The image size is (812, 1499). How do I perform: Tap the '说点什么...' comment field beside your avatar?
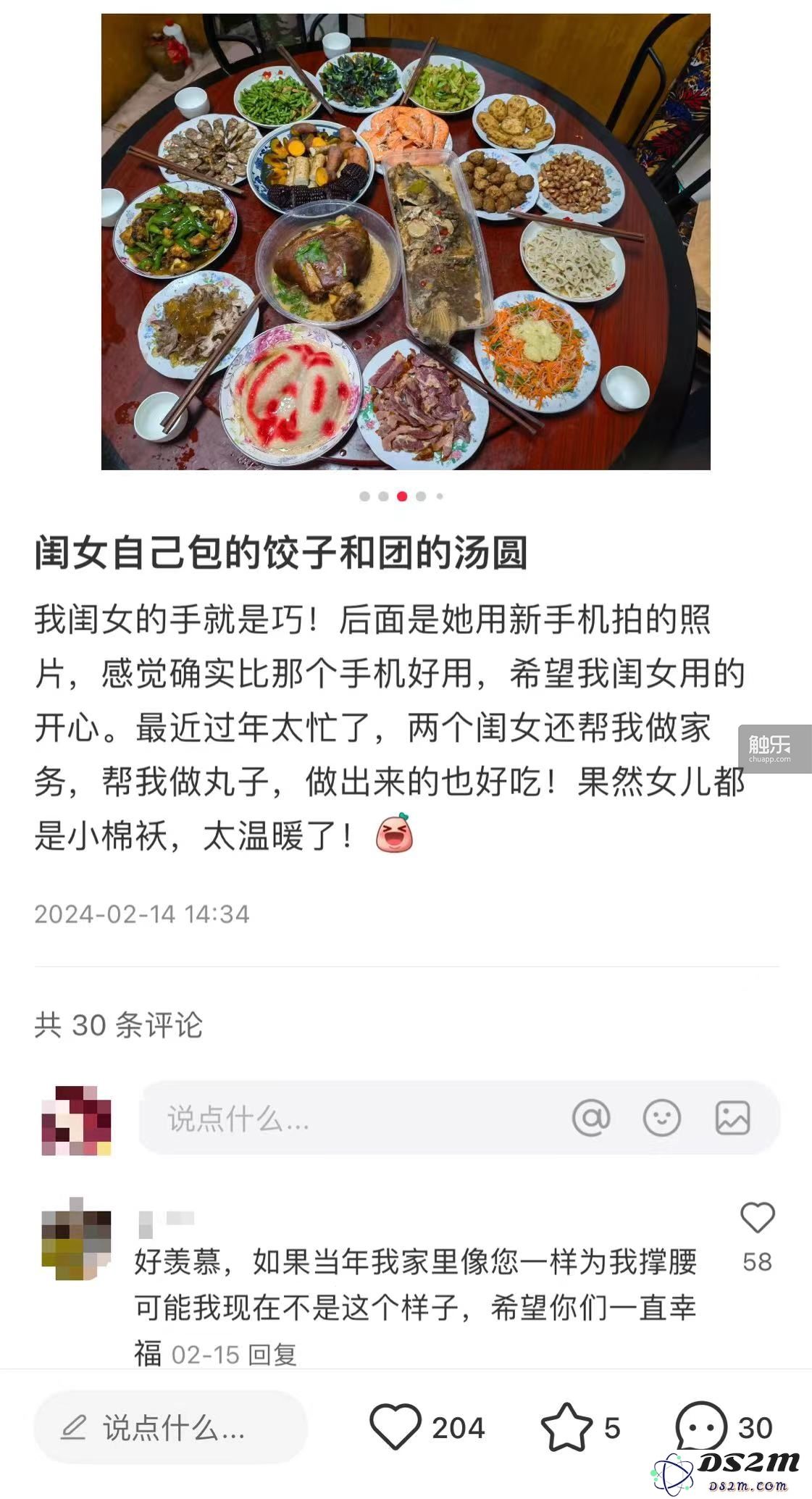[348, 1119]
